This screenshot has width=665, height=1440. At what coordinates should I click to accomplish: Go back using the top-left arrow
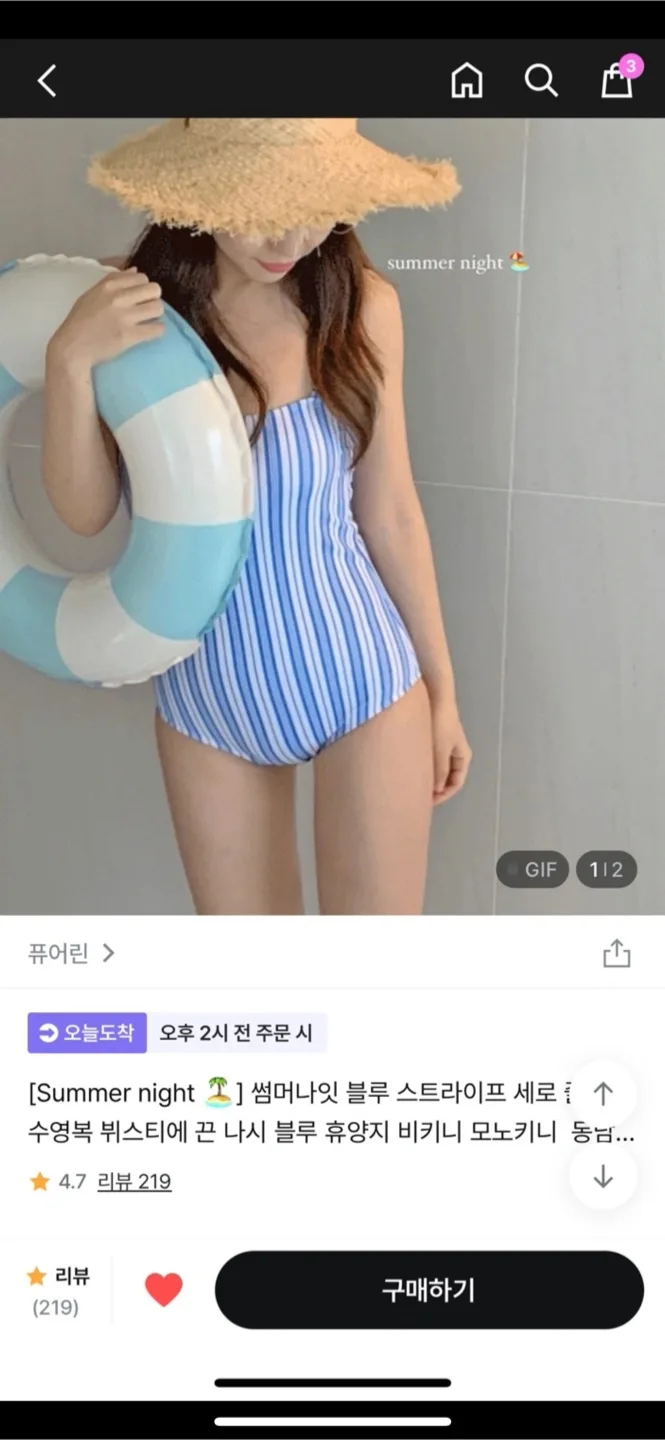[x=47, y=81]
